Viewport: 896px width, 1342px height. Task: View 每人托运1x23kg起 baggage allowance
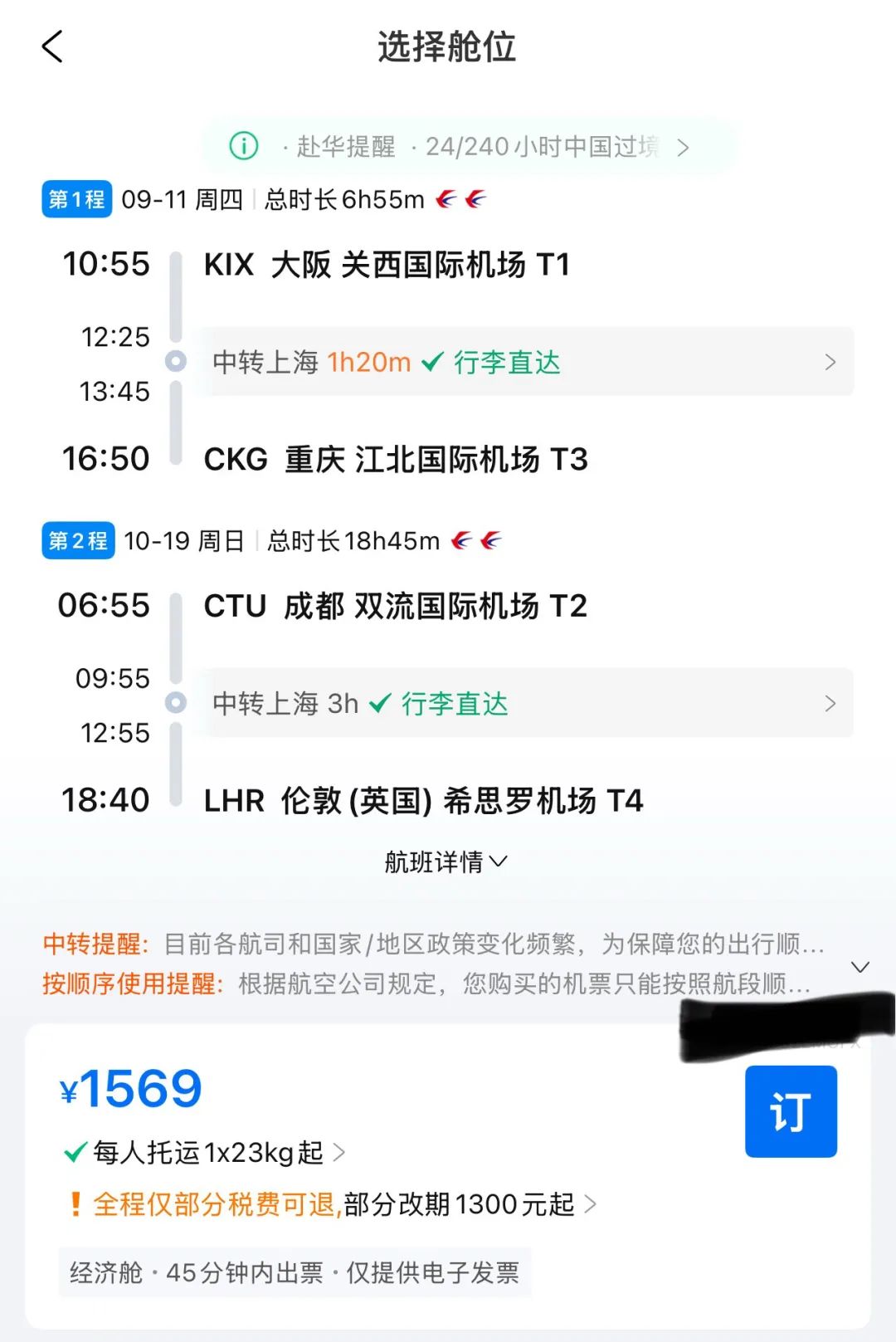(207, 1153)
